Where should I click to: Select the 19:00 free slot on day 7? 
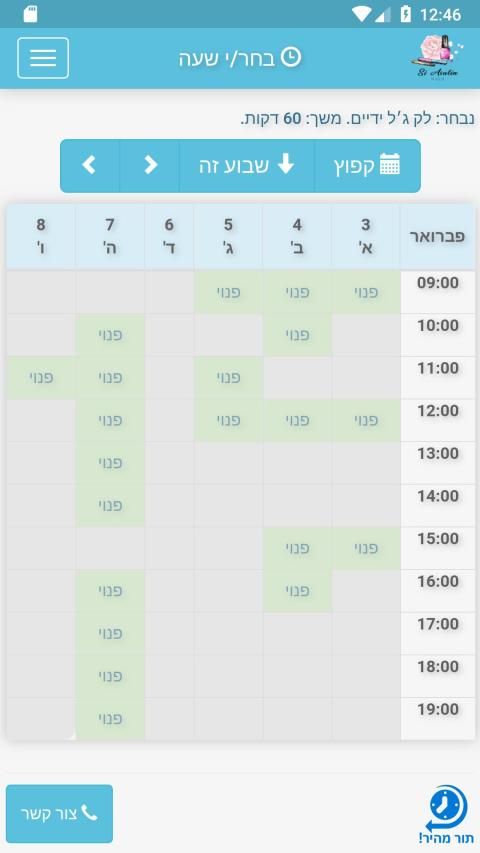[x=110, y=719]
